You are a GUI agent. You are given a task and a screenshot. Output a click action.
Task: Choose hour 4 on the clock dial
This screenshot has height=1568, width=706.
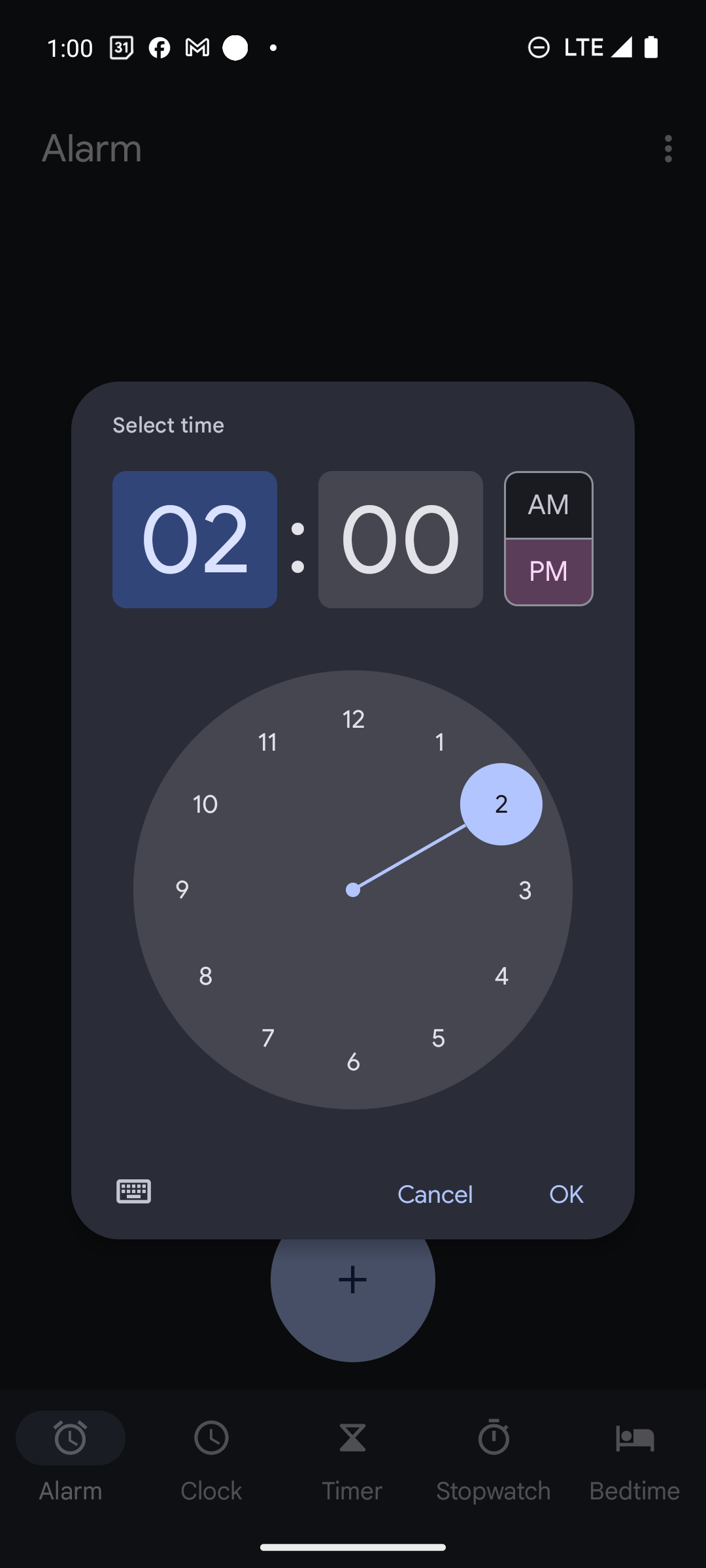point(501,976)
